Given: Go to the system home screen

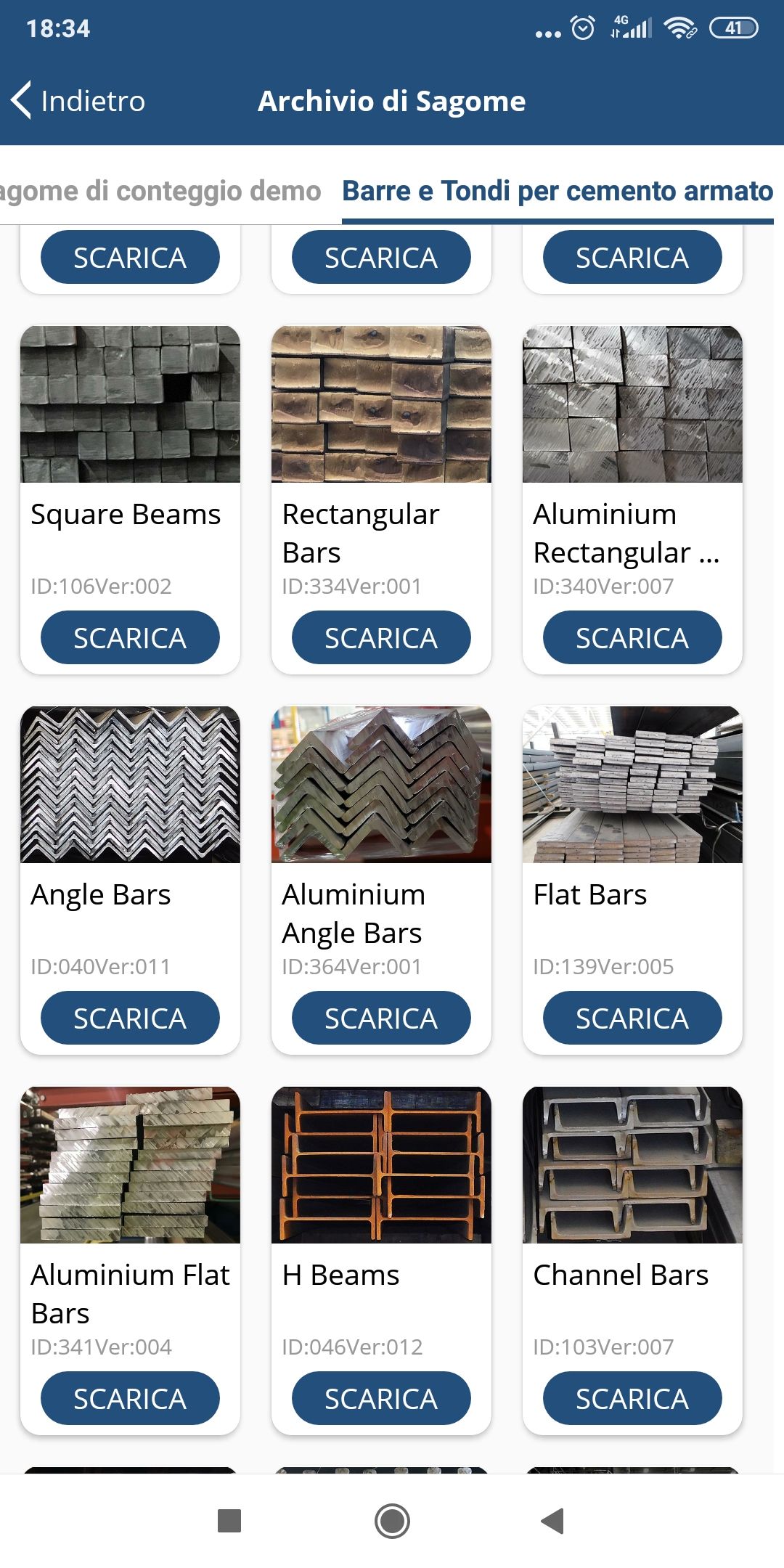Looking at the screenshot, I should (x=392, y=1521).
